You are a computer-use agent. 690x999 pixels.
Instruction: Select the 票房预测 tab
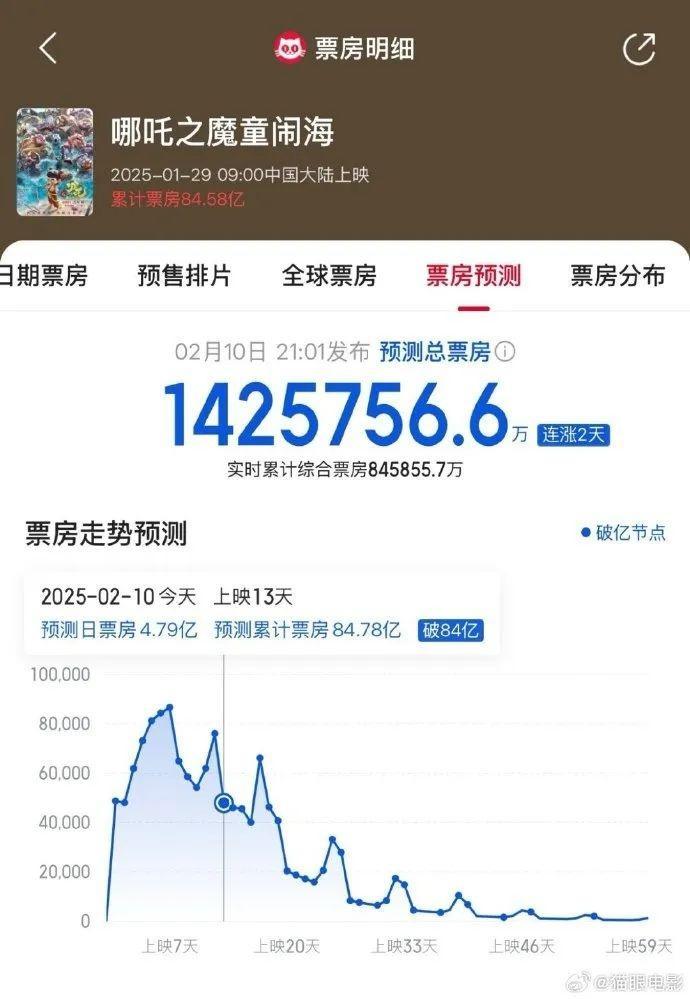pos(473,276)
